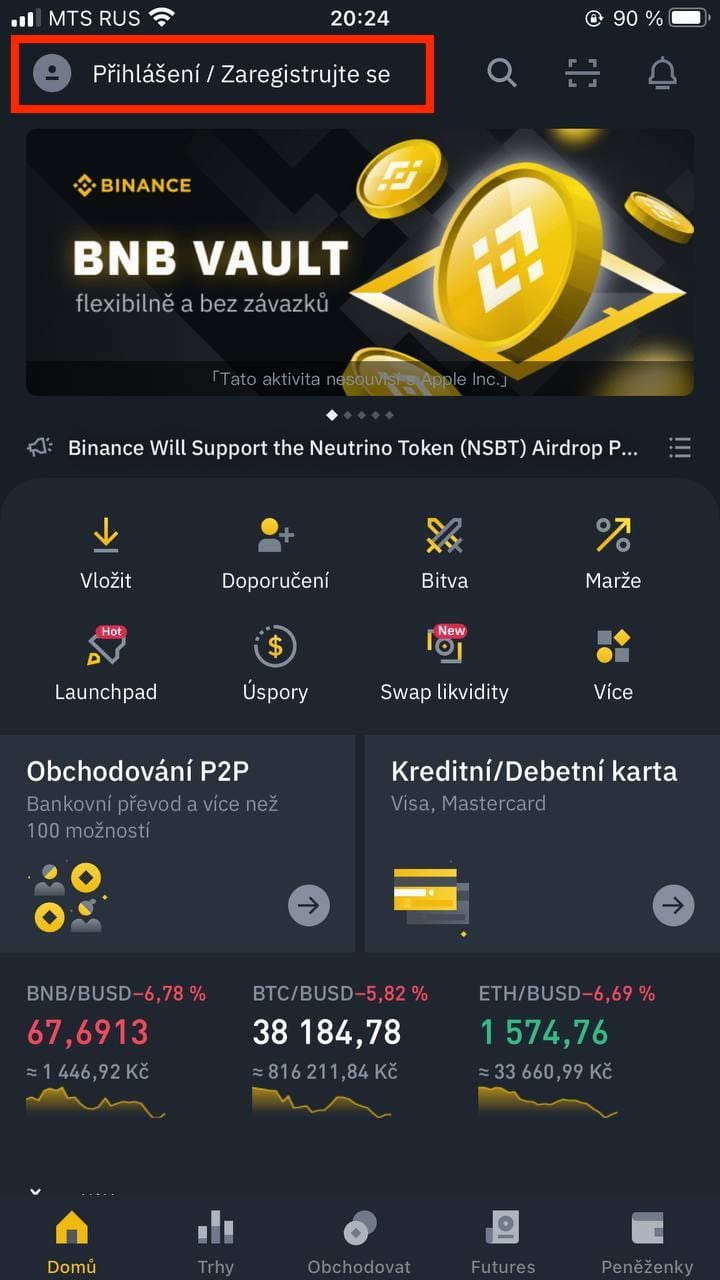The height and width of the screenshot is (1280, 720).
Task: Open the Bitva shortcut
Action: 444,553
